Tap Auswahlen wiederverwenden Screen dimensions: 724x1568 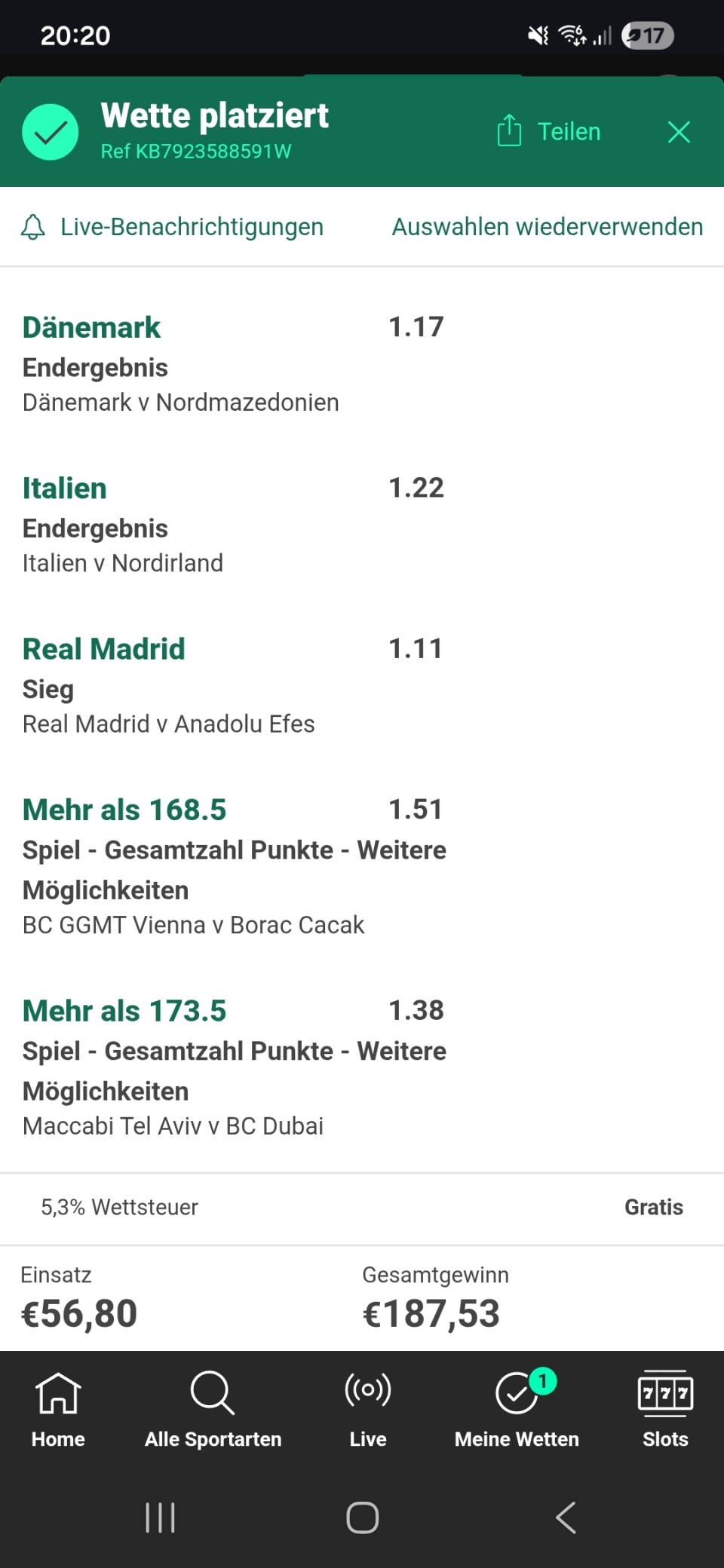point(547,227)
